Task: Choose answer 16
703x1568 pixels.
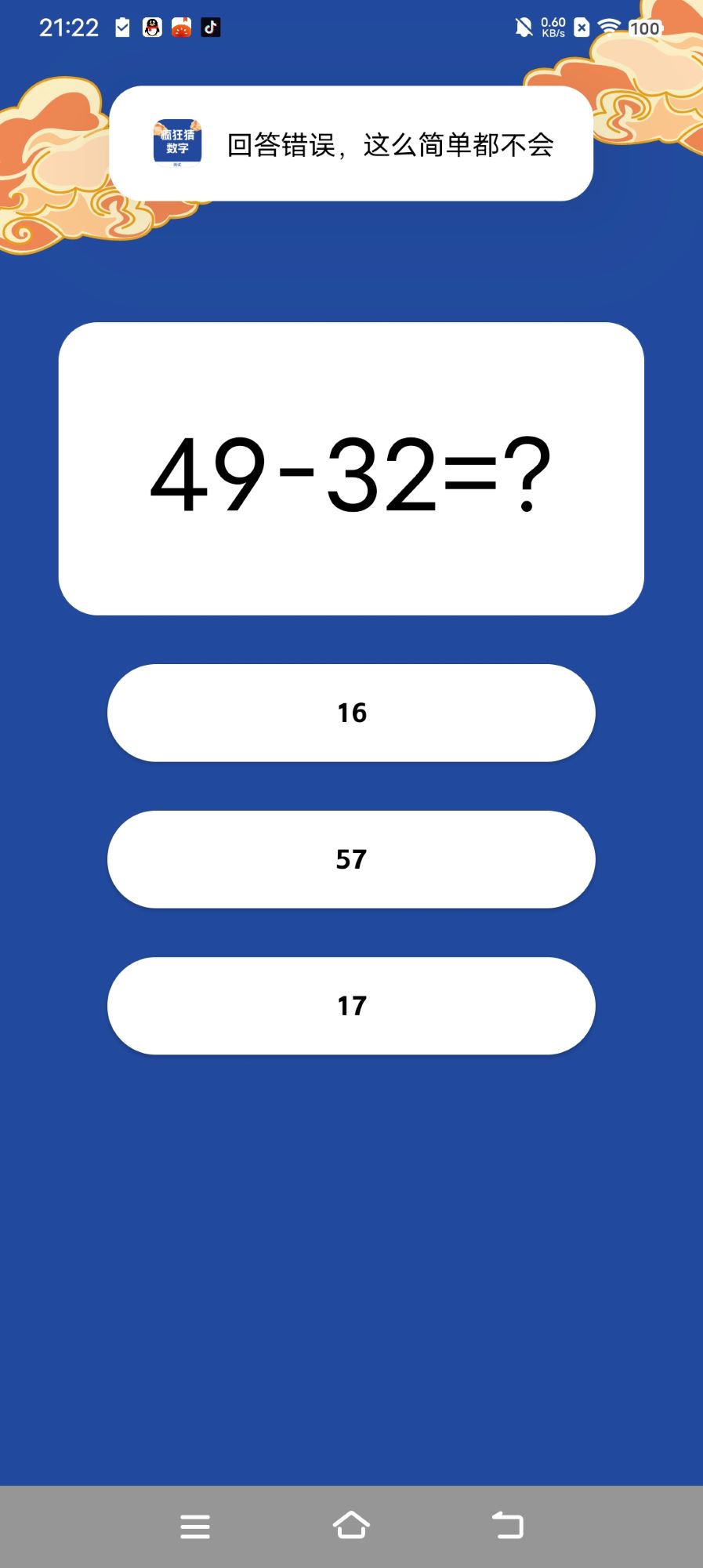Action: click(351, 713)
